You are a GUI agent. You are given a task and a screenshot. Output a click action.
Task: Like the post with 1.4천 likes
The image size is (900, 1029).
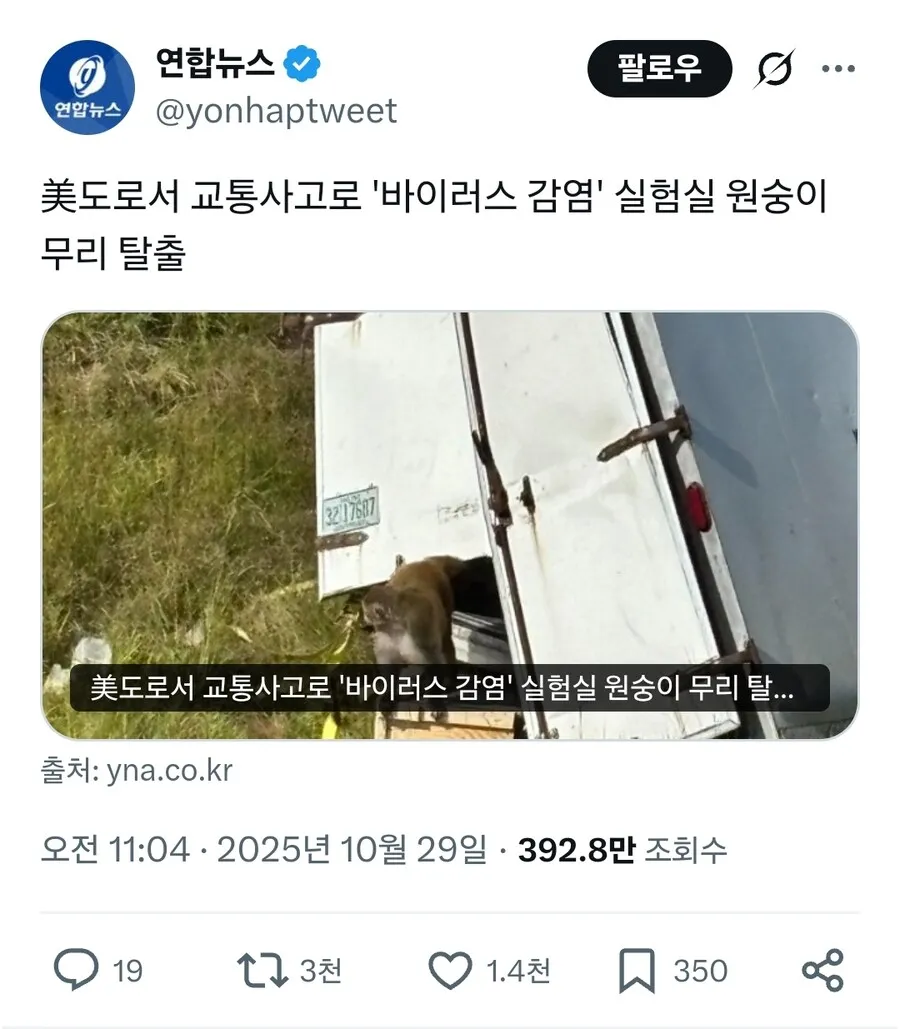click(x=450, y=970)
